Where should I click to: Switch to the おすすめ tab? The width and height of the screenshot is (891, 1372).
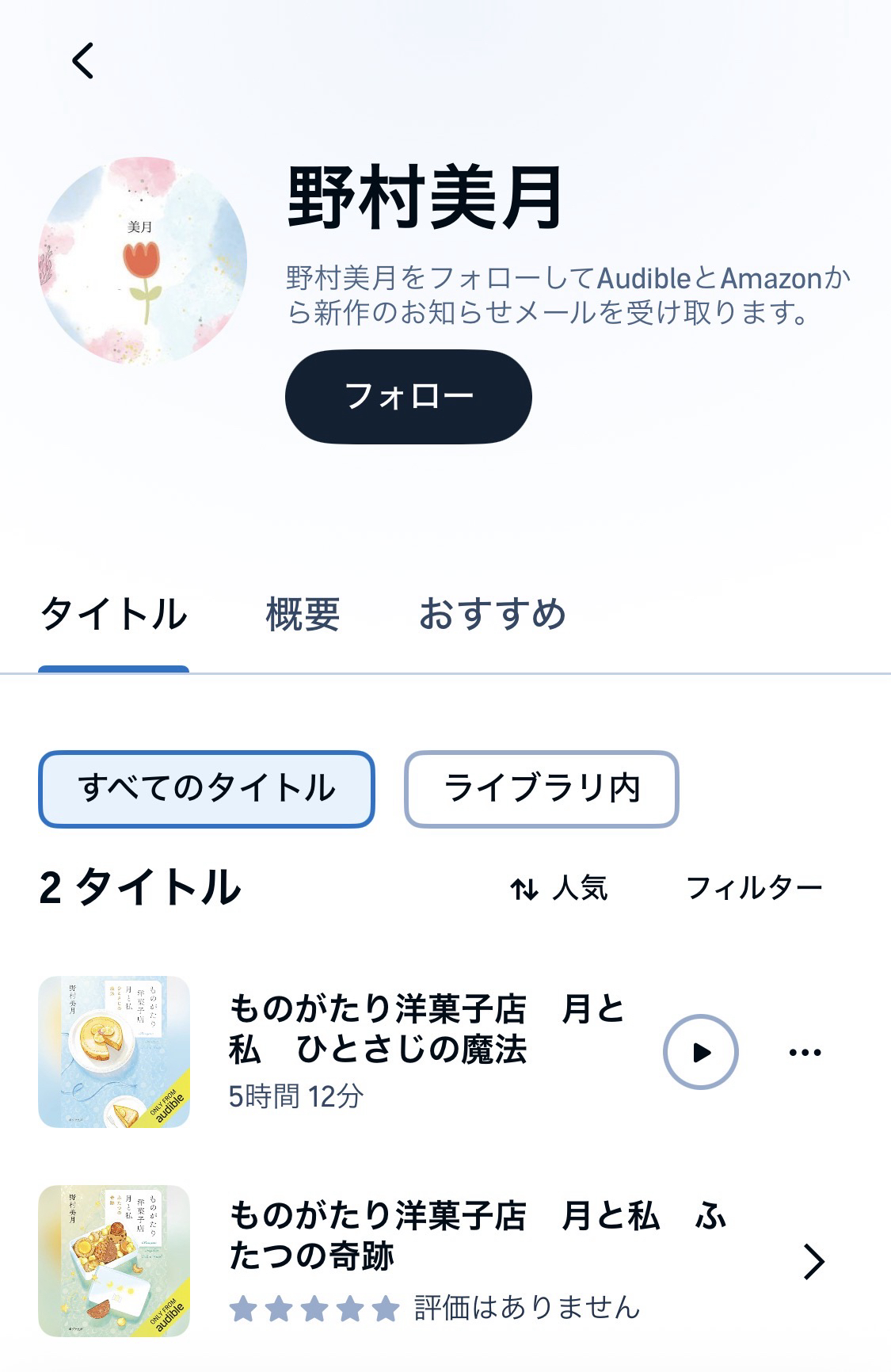pos(492,615)
